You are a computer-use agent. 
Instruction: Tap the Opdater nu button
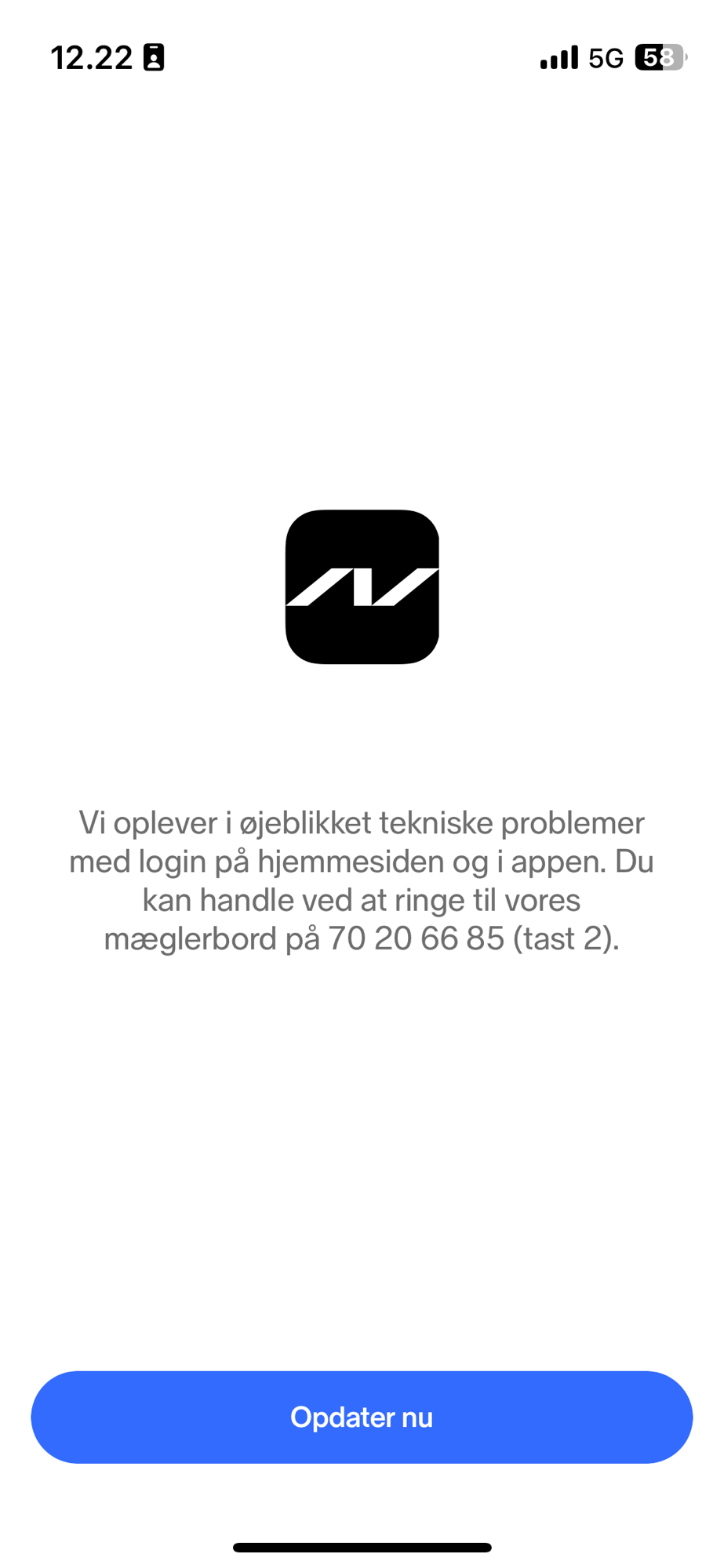point(362,1417)
